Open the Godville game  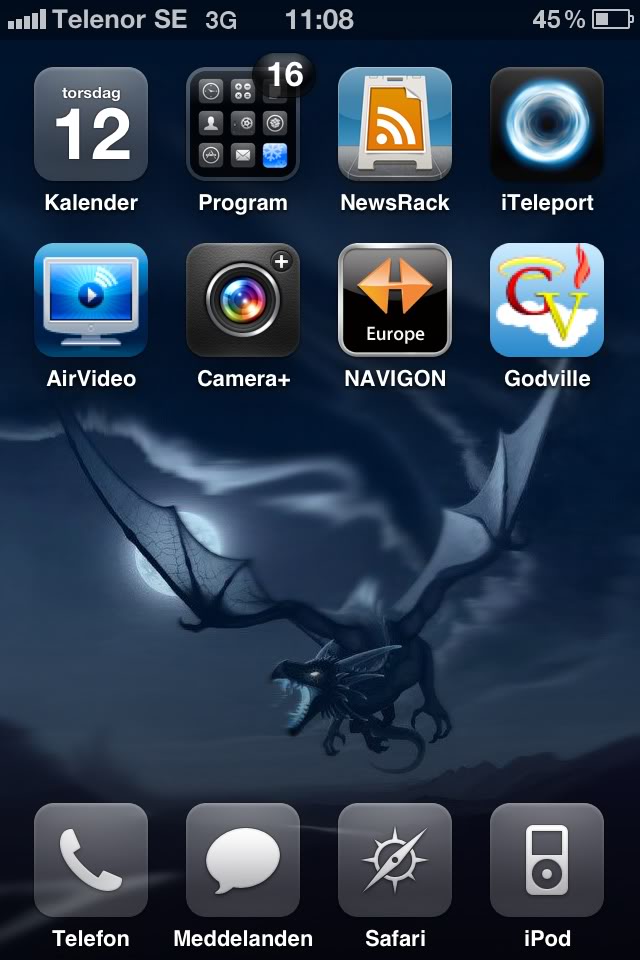pyautogui.click(x=547, y=300)
